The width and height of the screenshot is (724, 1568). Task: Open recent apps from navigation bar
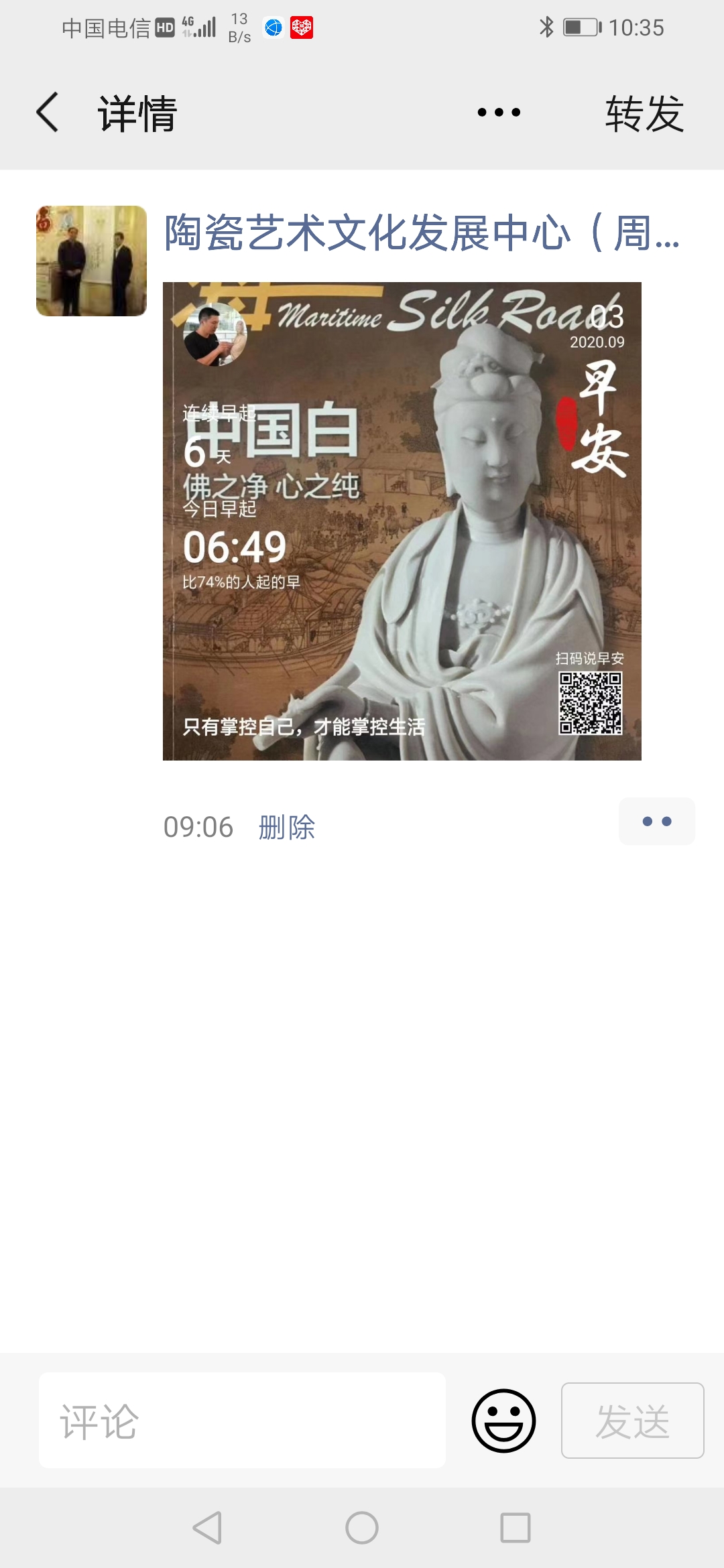point(516,1528)
